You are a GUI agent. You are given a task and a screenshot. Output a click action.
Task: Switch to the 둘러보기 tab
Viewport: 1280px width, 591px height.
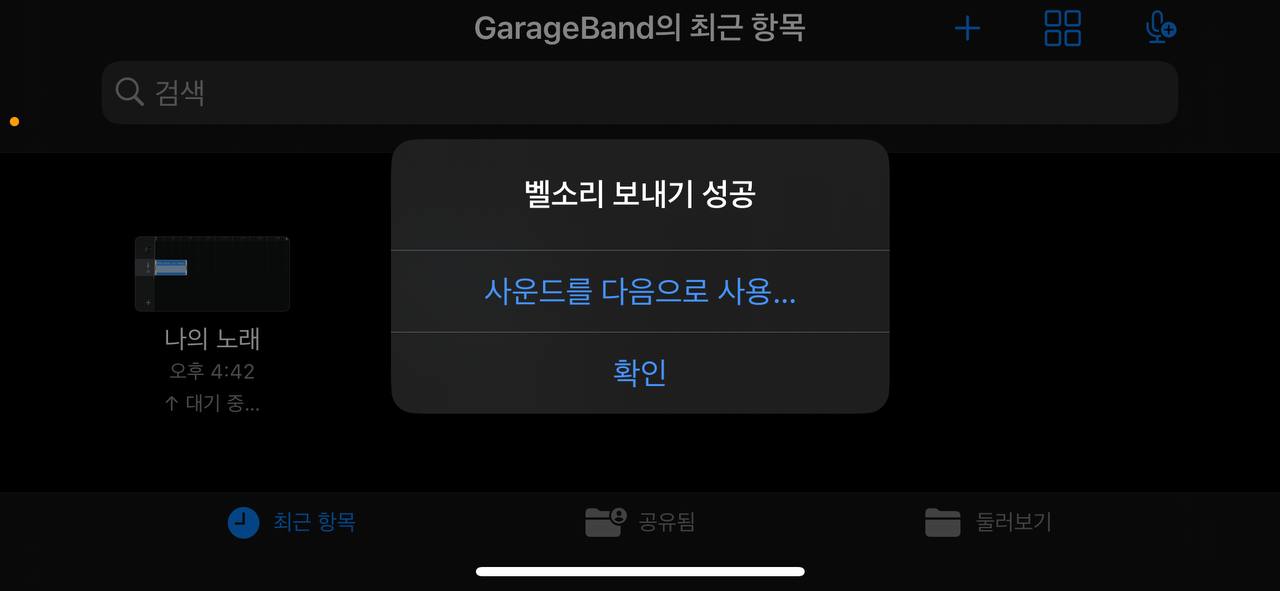point(988,522)
